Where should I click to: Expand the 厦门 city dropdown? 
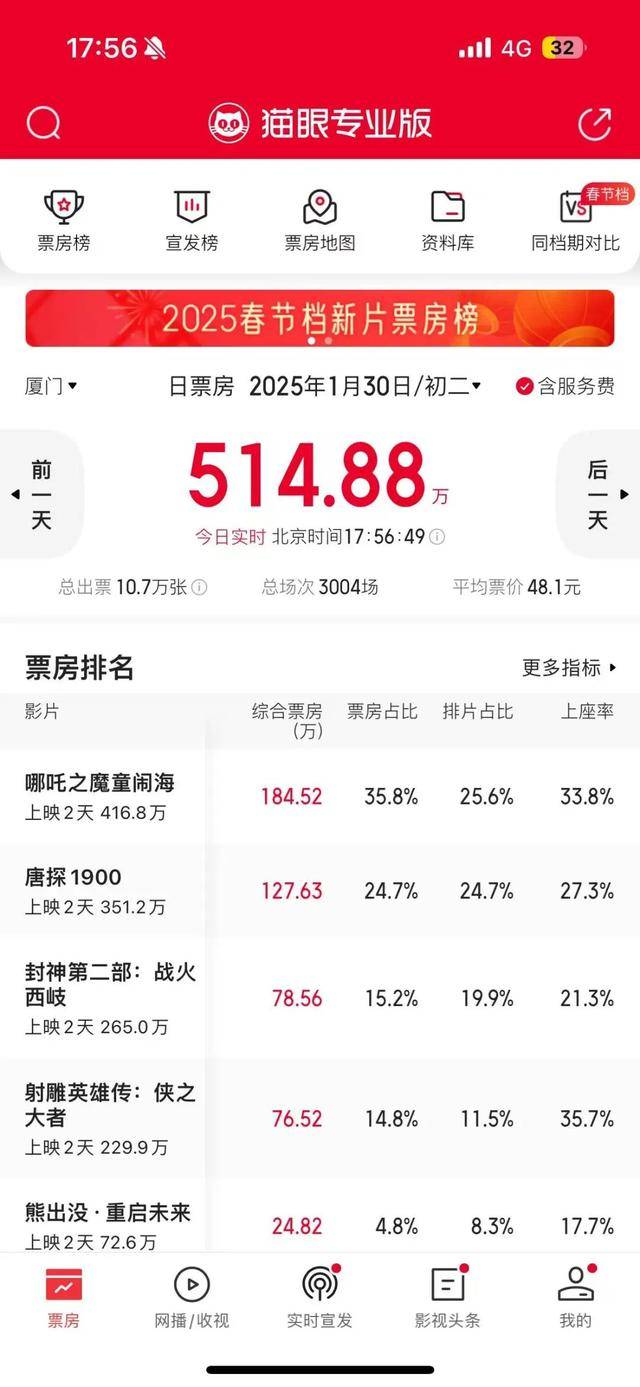pyautogui.click(x=51, y=387)
